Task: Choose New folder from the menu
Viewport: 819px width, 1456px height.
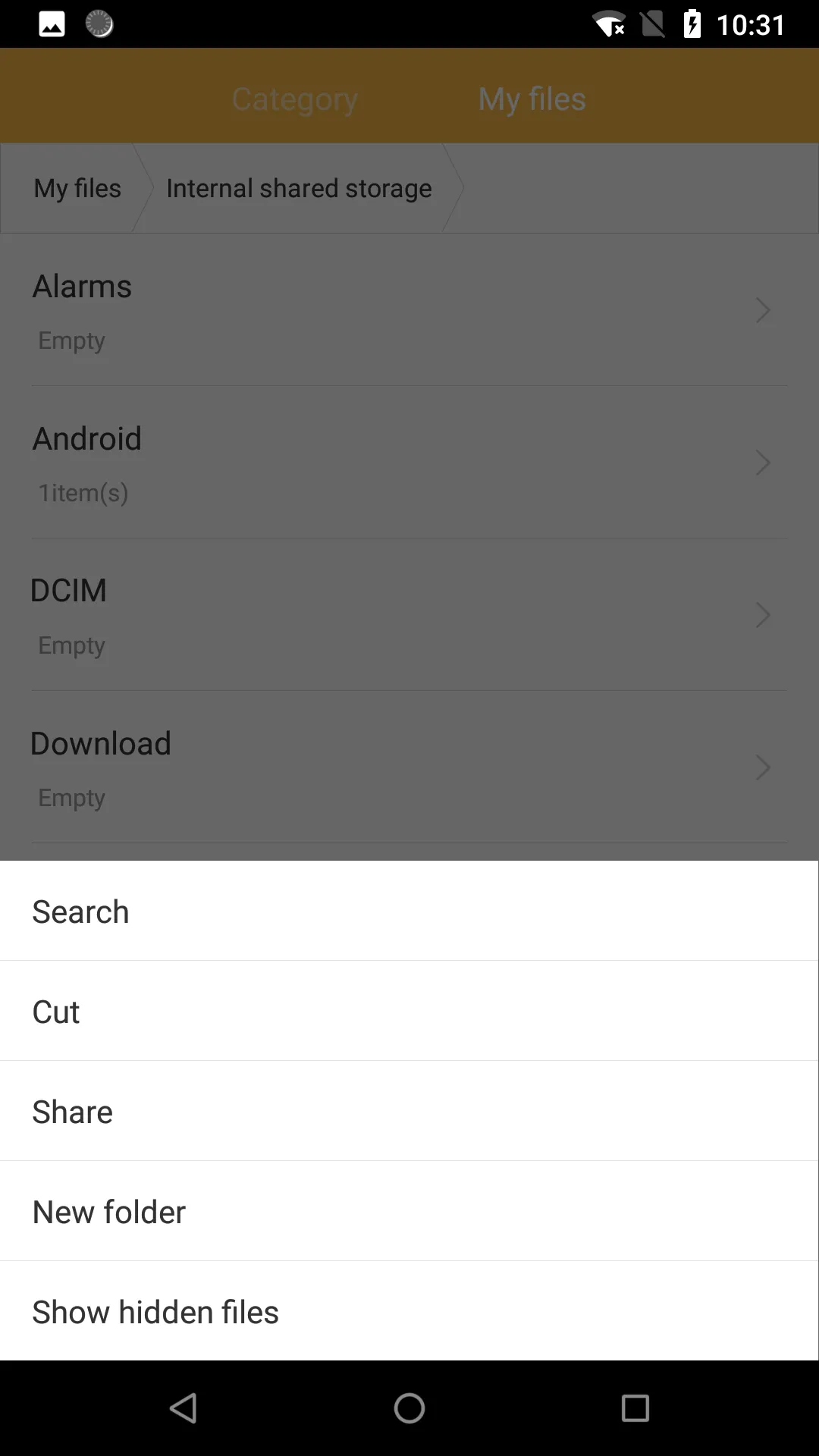Action: [x=108, y=1211]
